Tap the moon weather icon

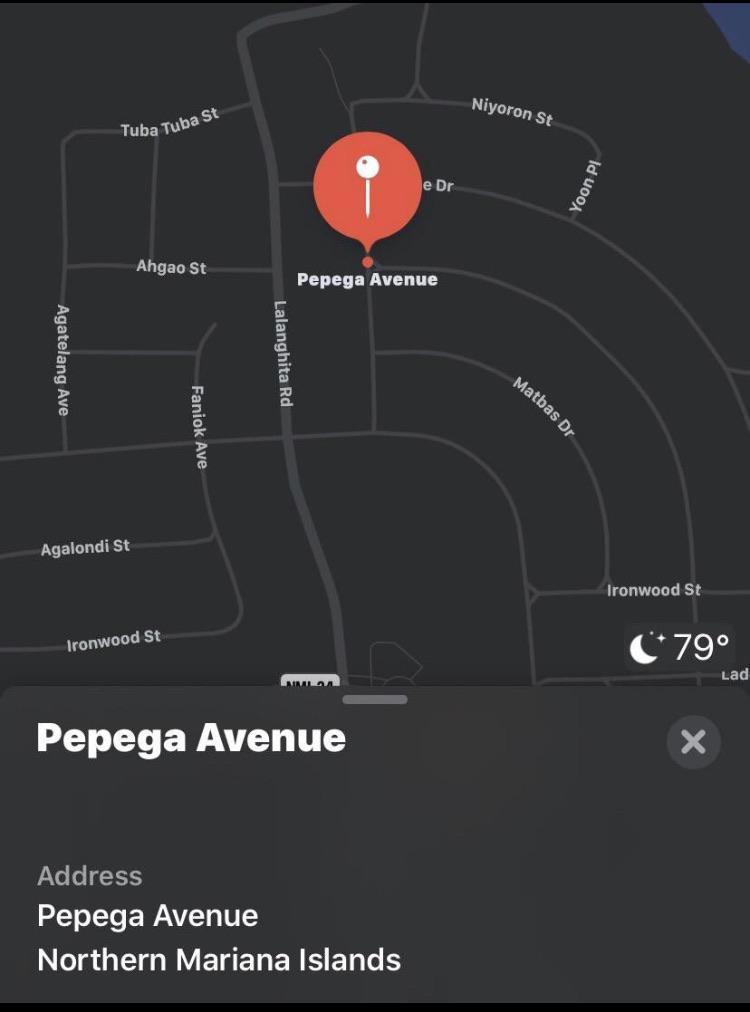(645, 646)
